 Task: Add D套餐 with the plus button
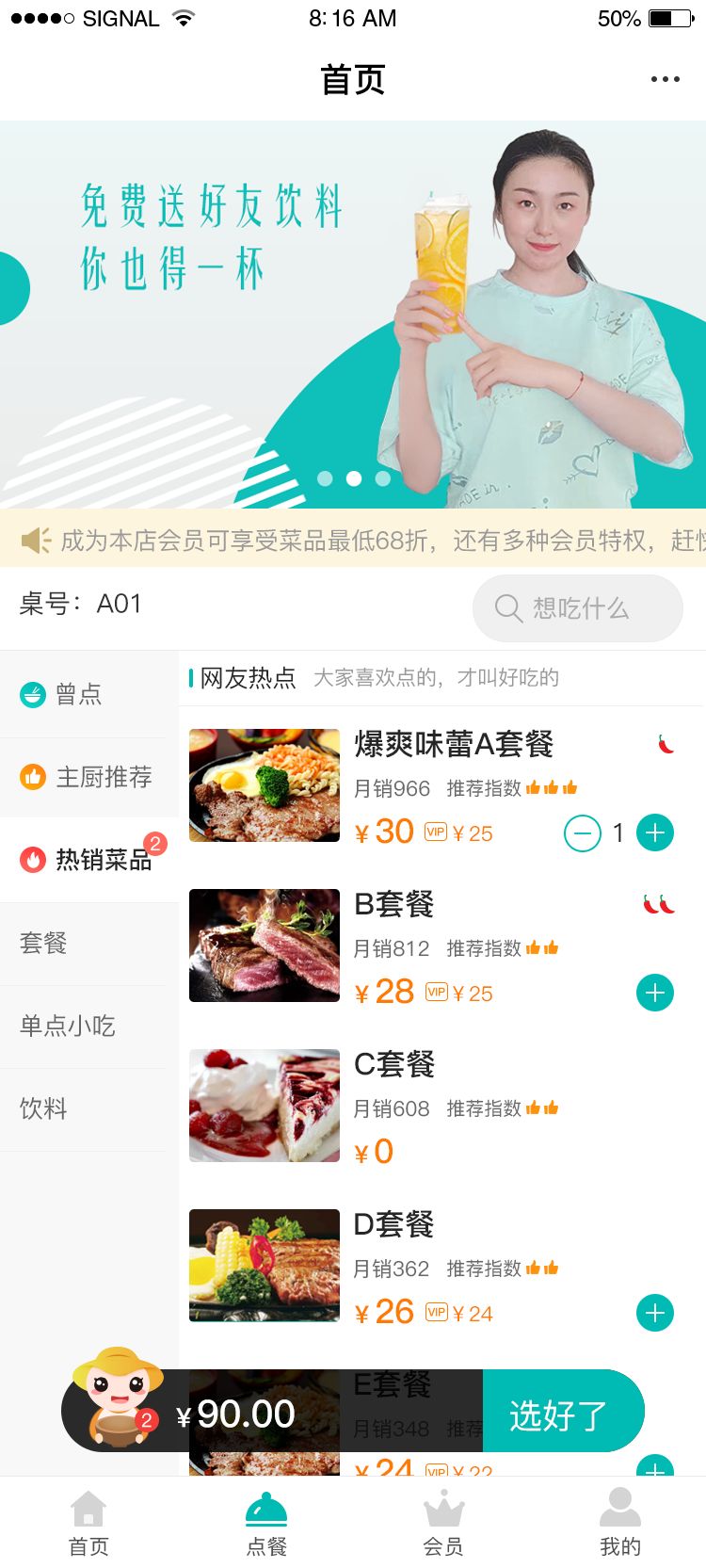pos(655,1312)
